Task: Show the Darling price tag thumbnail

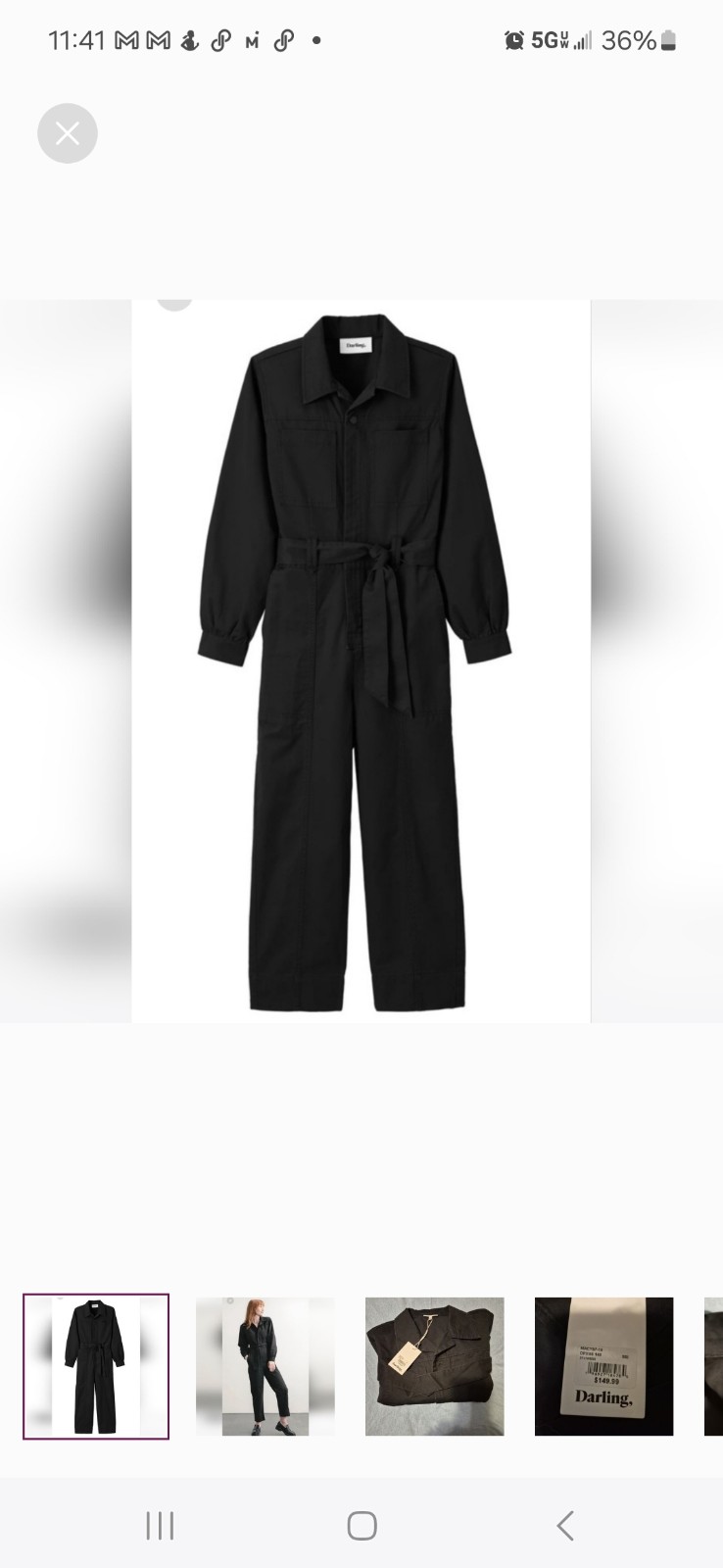Action: [x=604, y=1366]
